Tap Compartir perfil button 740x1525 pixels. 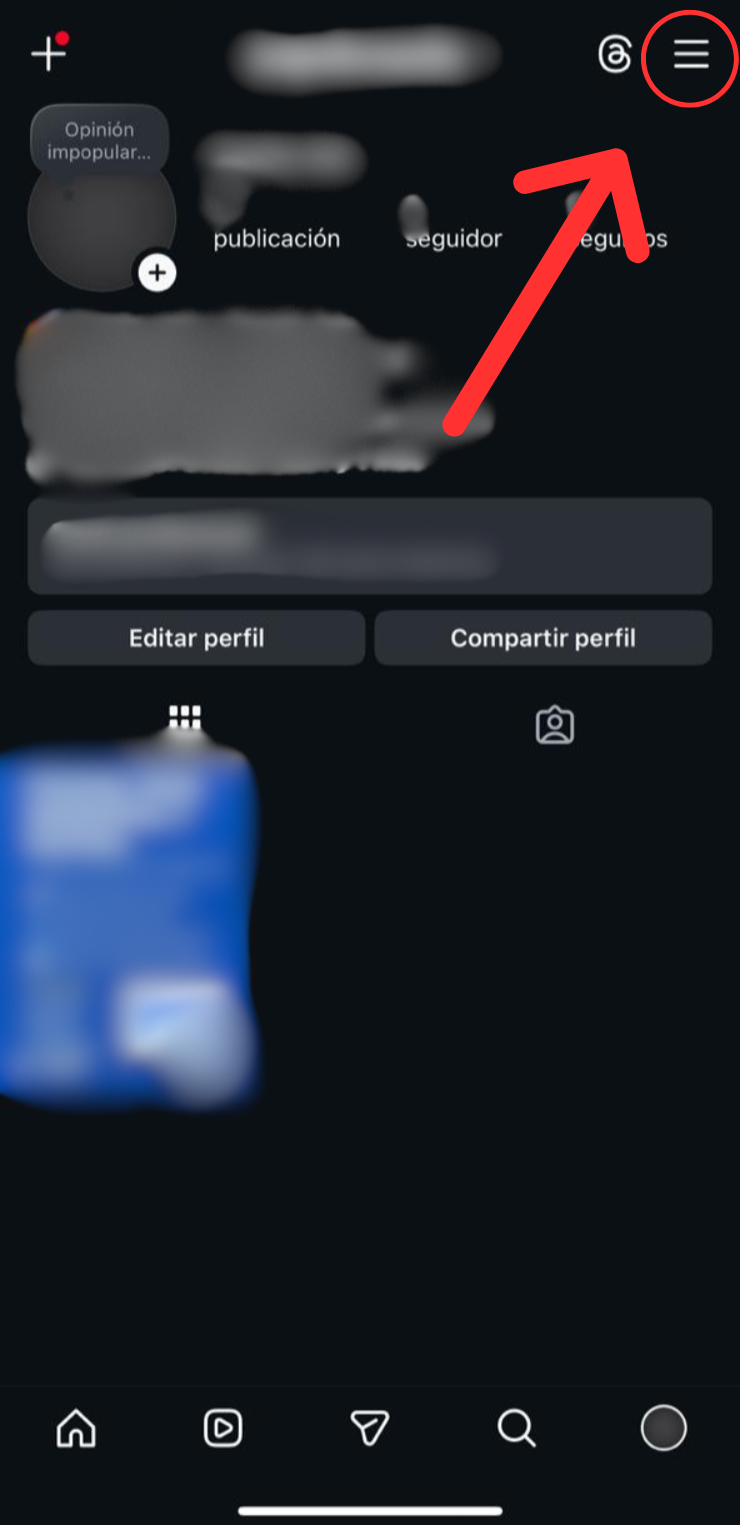tap(543, 638)
